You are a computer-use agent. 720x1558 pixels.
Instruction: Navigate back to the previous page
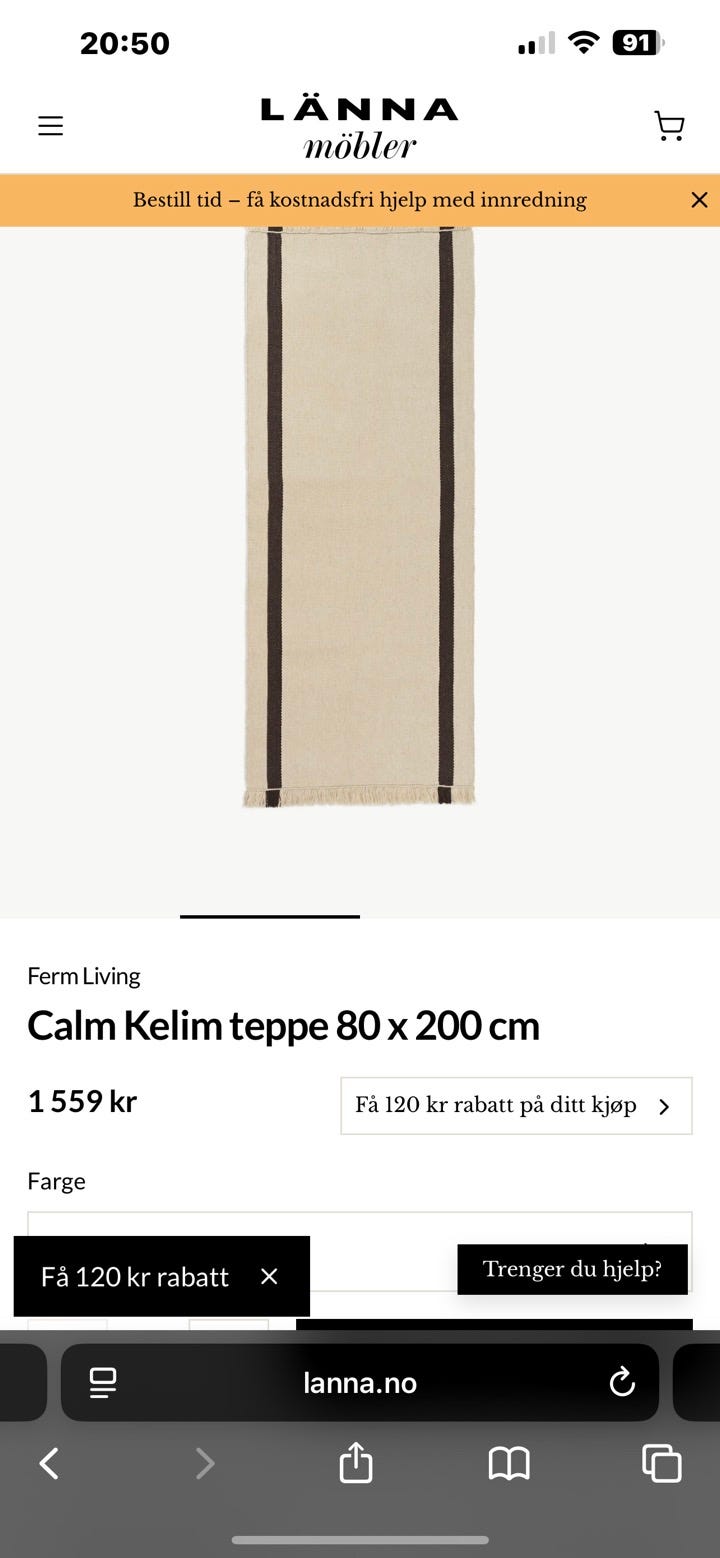50,1463
